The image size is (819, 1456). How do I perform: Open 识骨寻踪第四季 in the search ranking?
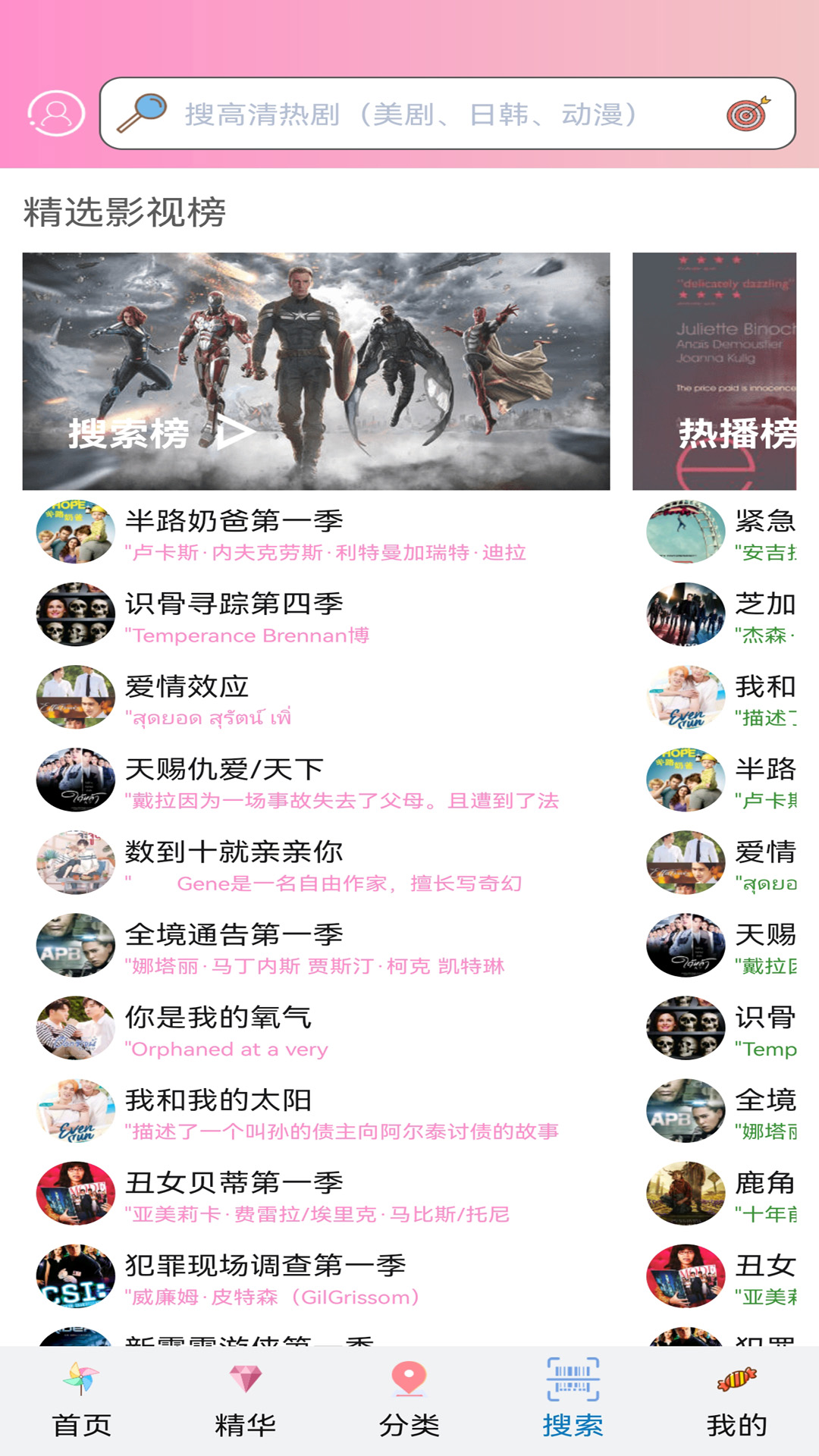303,615
